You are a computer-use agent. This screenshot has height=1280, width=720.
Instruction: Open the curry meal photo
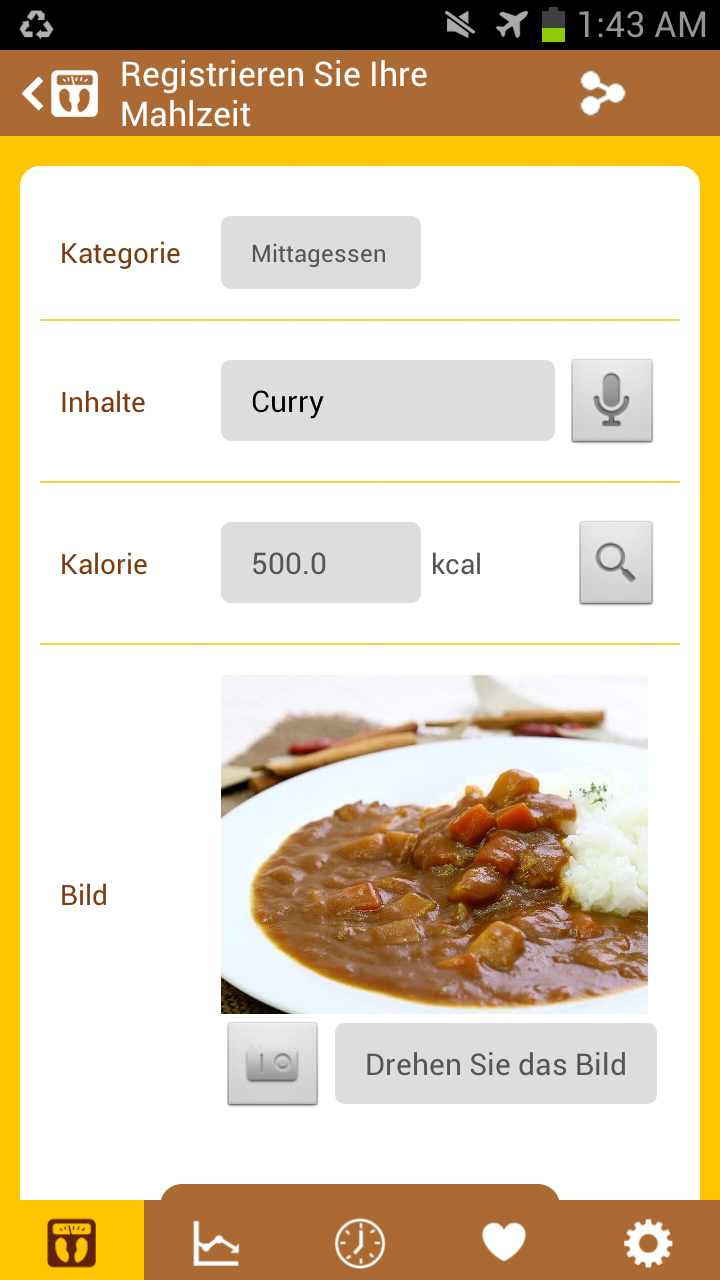(434, 844)
